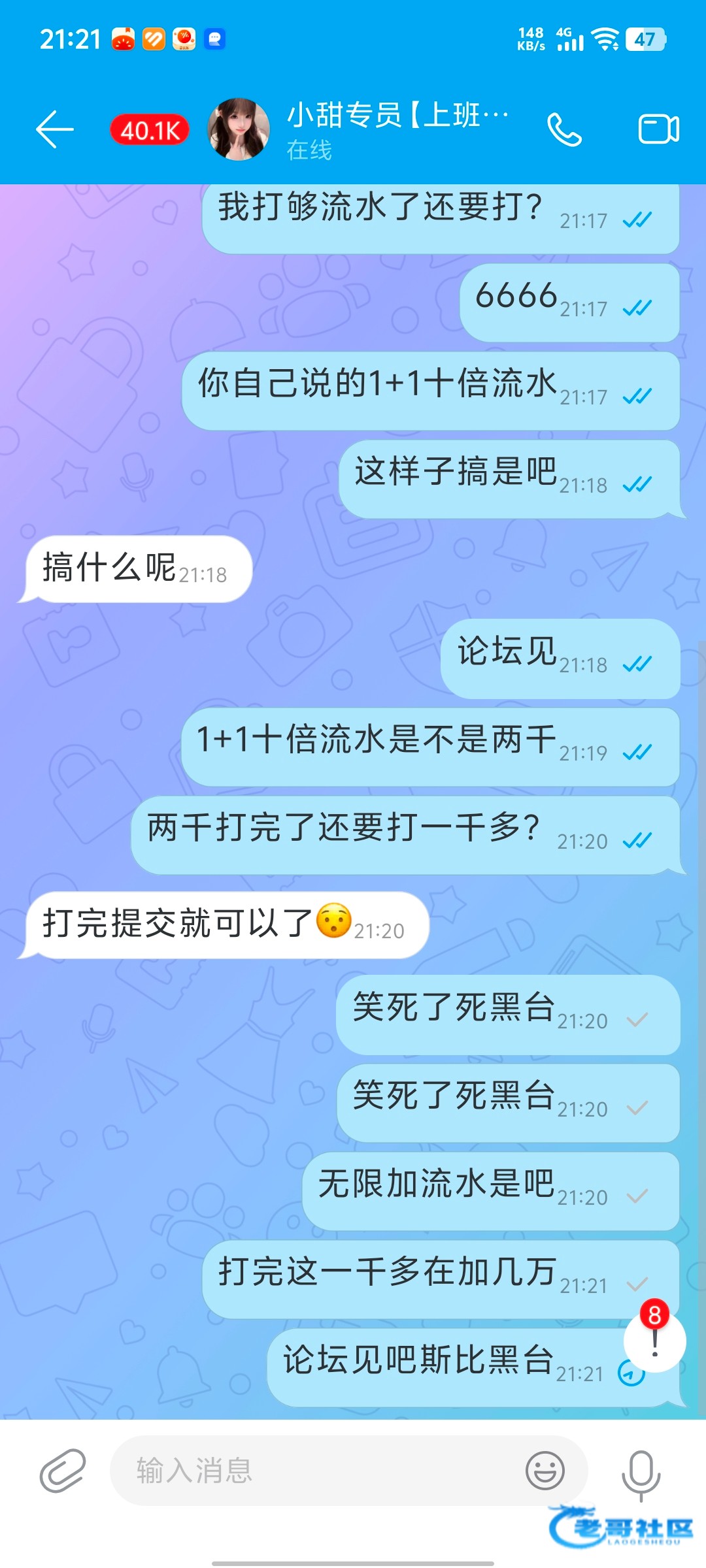Image resolution: width=706 pixels, height=1568 pixels.
Task: Open the attachment paperclip menu
Action: [x=63, y=1471]
